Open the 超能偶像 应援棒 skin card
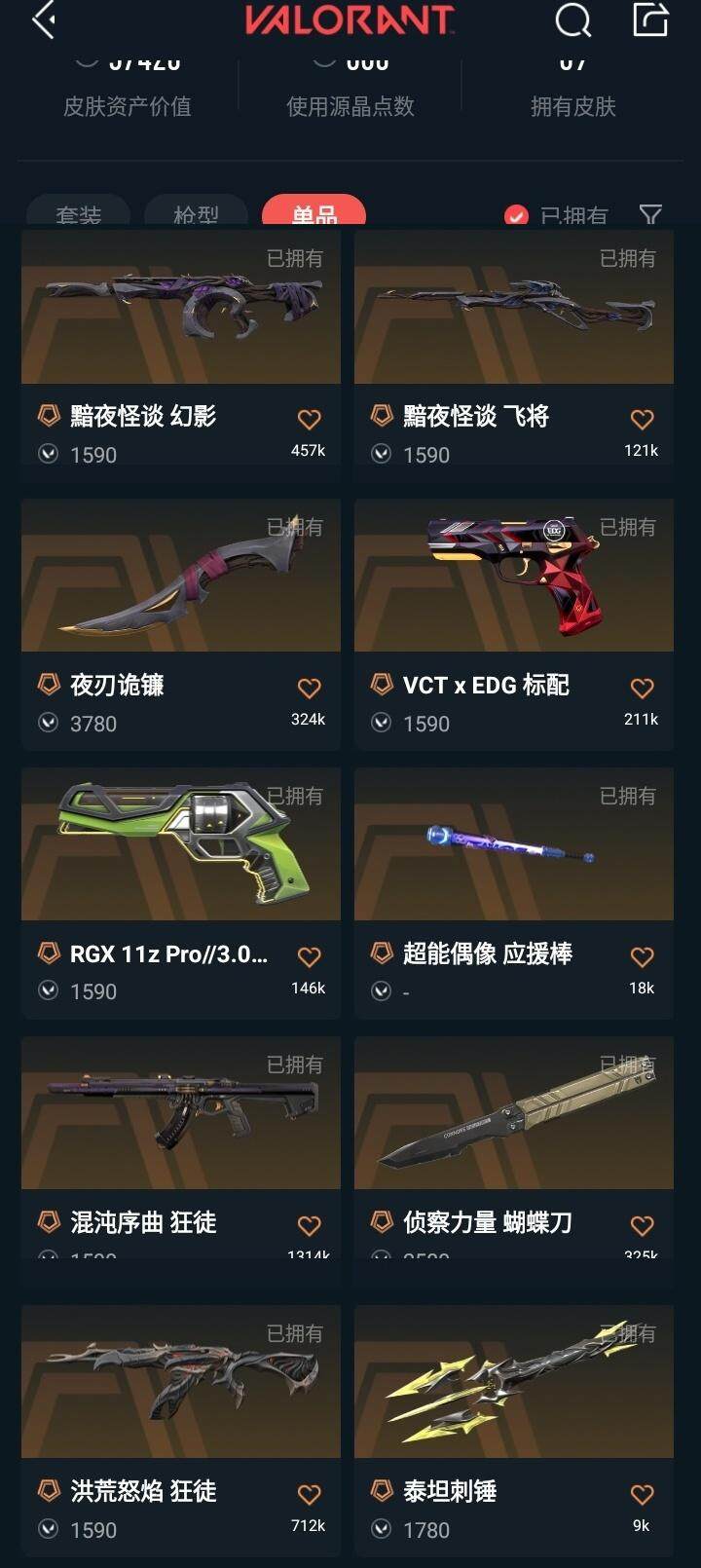This screenshot has width=701, height=1568. point(514,892)
